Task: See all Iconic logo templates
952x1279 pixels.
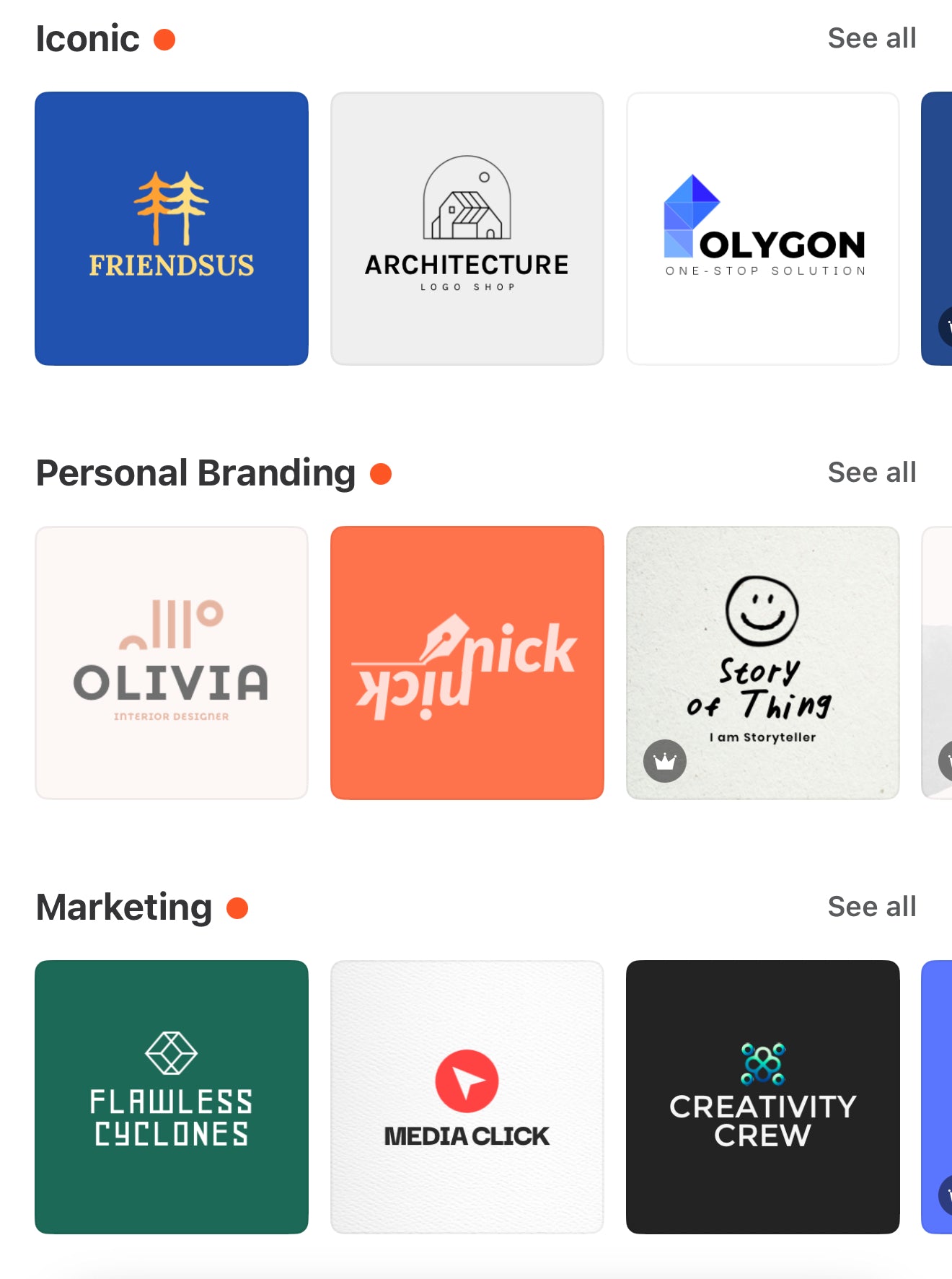Action: click(871, 38)
